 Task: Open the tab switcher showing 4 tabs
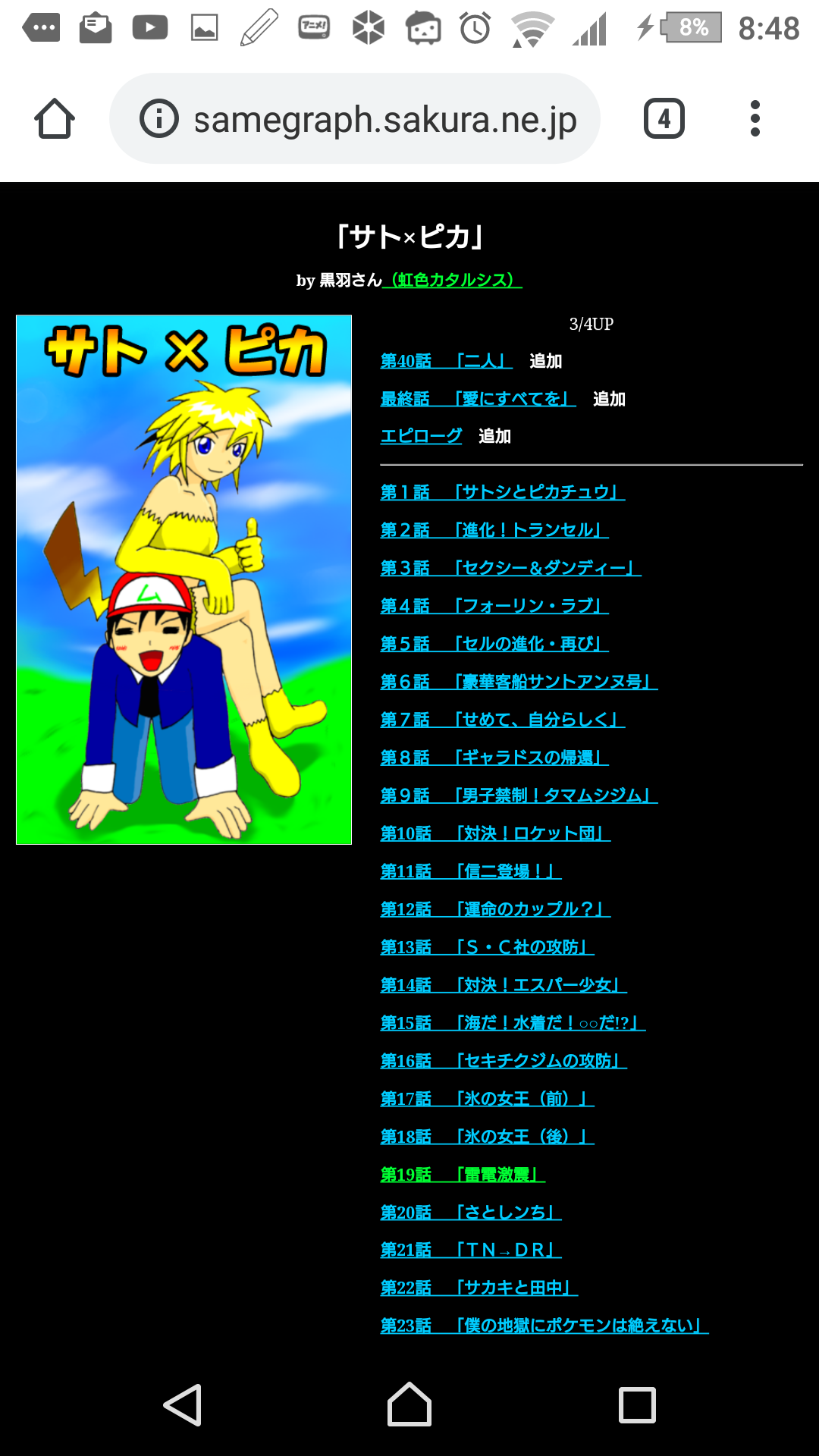click(664, 119)
